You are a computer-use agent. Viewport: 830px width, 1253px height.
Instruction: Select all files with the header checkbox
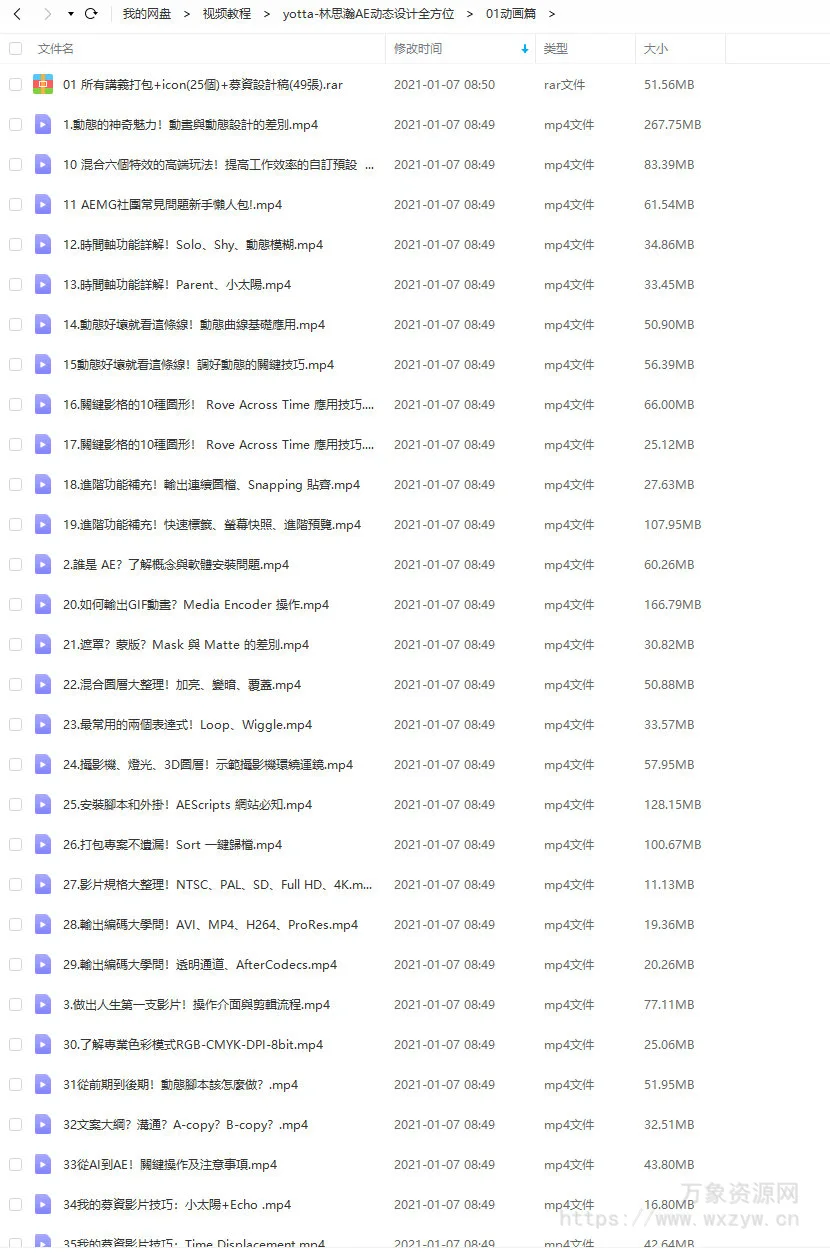coord(15,48)
